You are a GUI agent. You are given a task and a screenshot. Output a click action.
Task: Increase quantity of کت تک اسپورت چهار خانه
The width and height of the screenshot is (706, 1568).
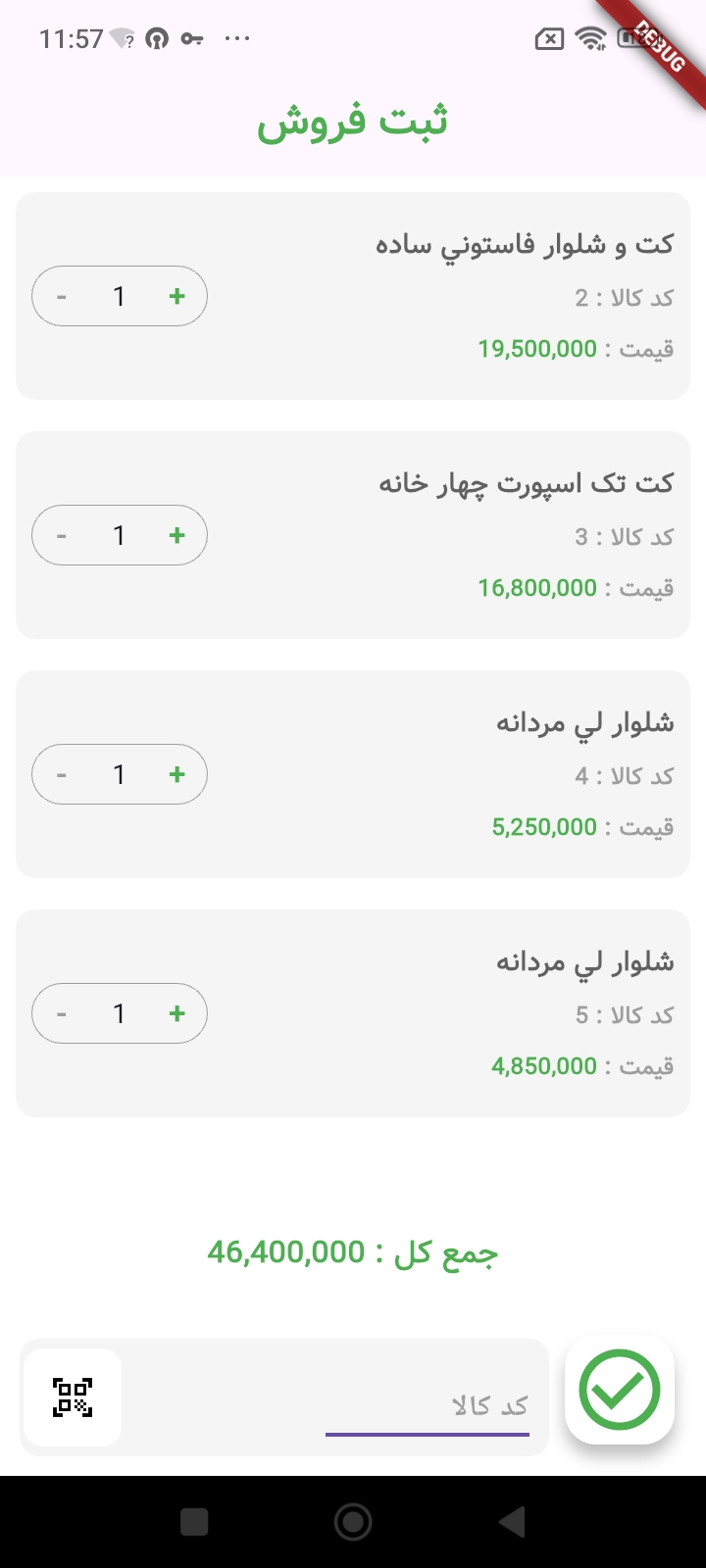(177, 535)
